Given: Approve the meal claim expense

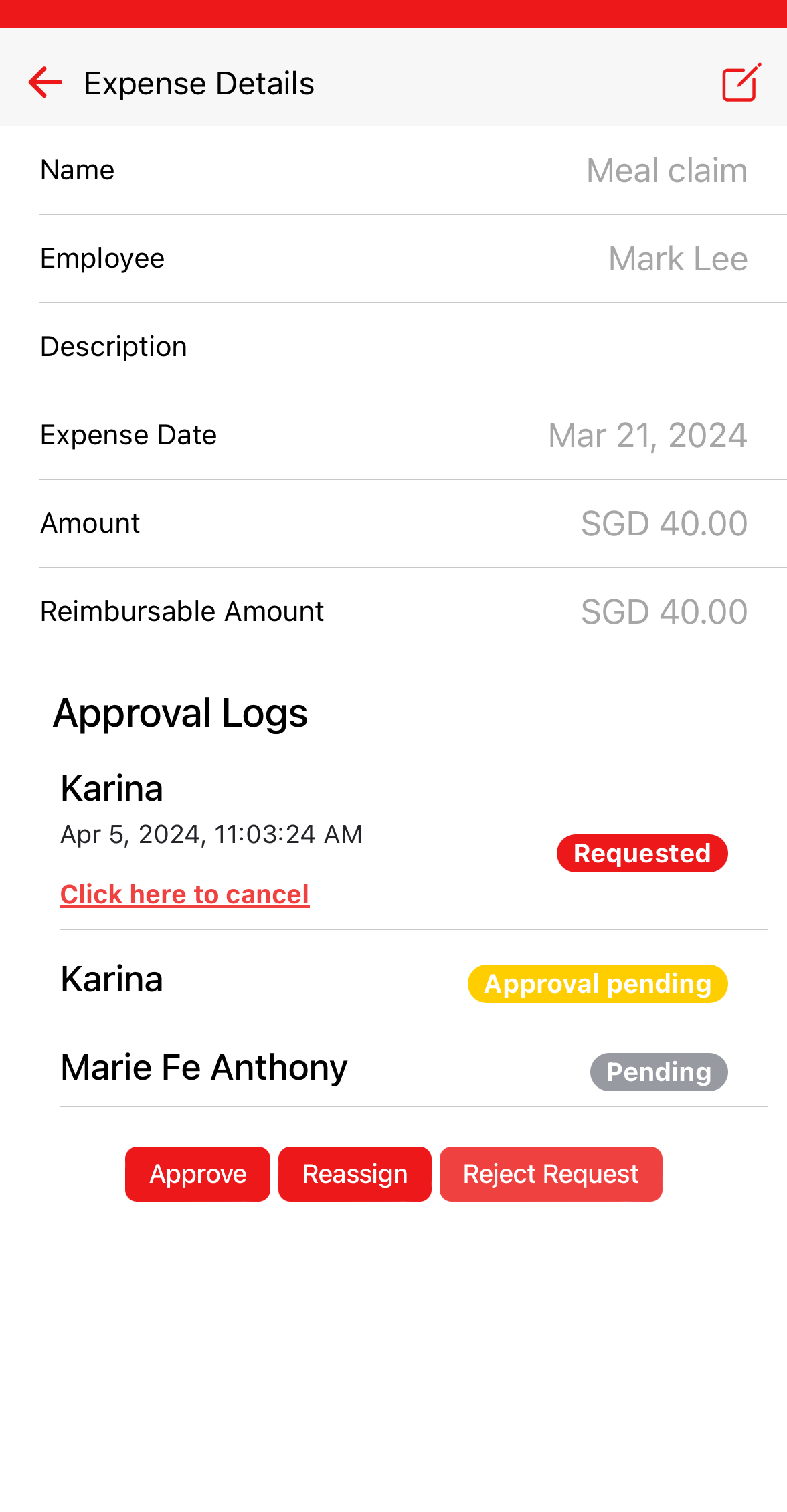Looking at the screenshot, I should click(197, 1174).
